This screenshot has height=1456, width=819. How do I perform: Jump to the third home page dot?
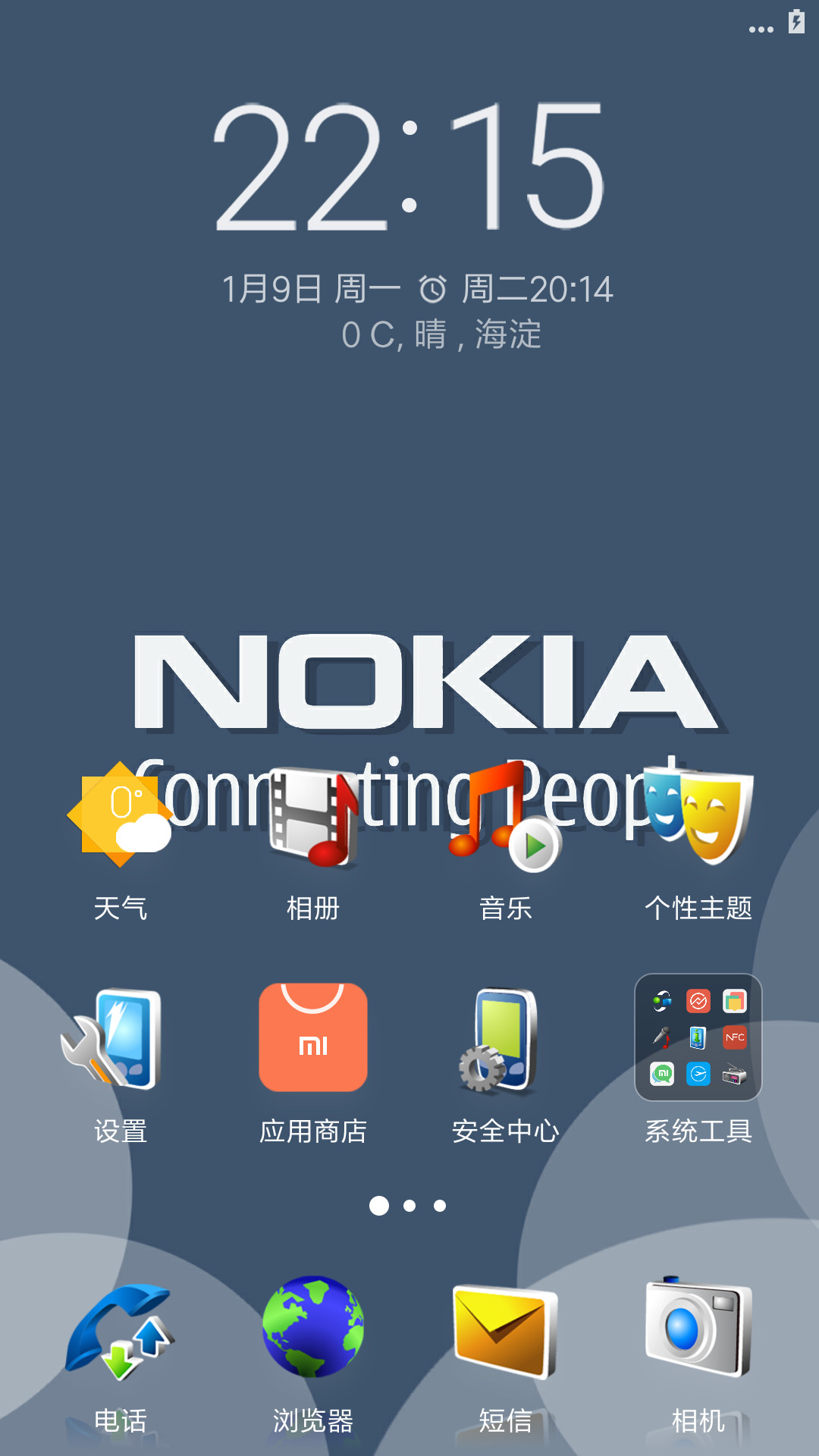click(440, 1206)
